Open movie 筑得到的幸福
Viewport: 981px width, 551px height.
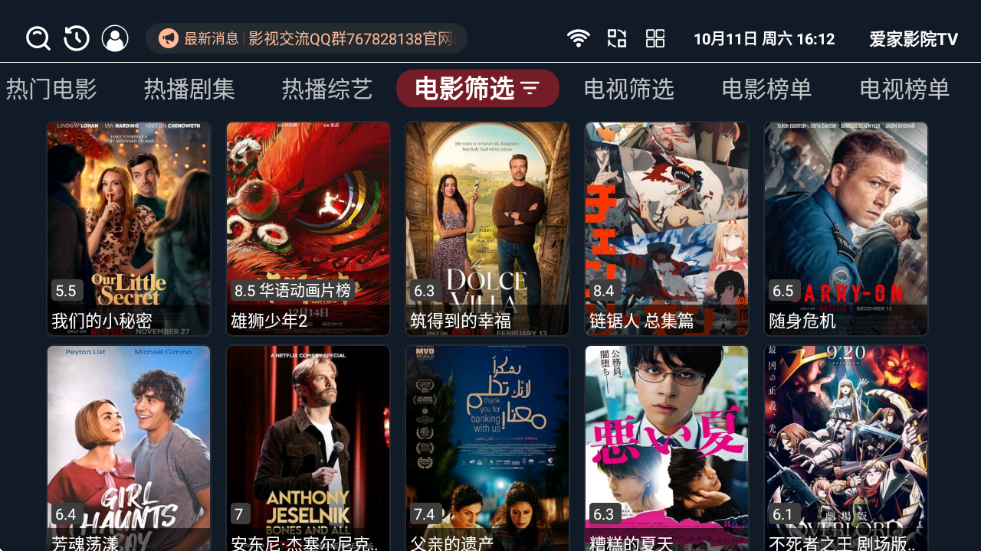coord(487,228)
